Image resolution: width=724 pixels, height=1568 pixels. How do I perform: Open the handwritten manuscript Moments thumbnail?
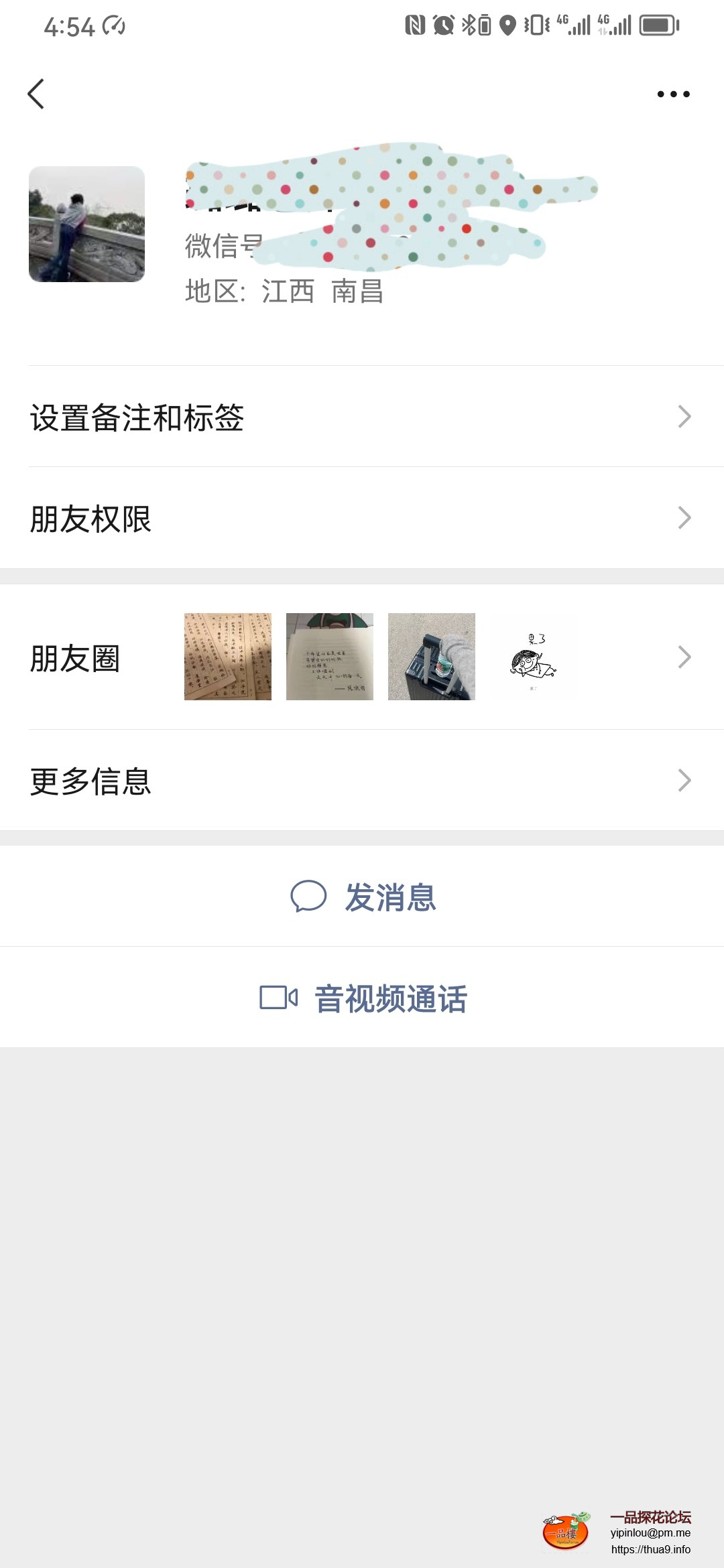click(229, 657)
